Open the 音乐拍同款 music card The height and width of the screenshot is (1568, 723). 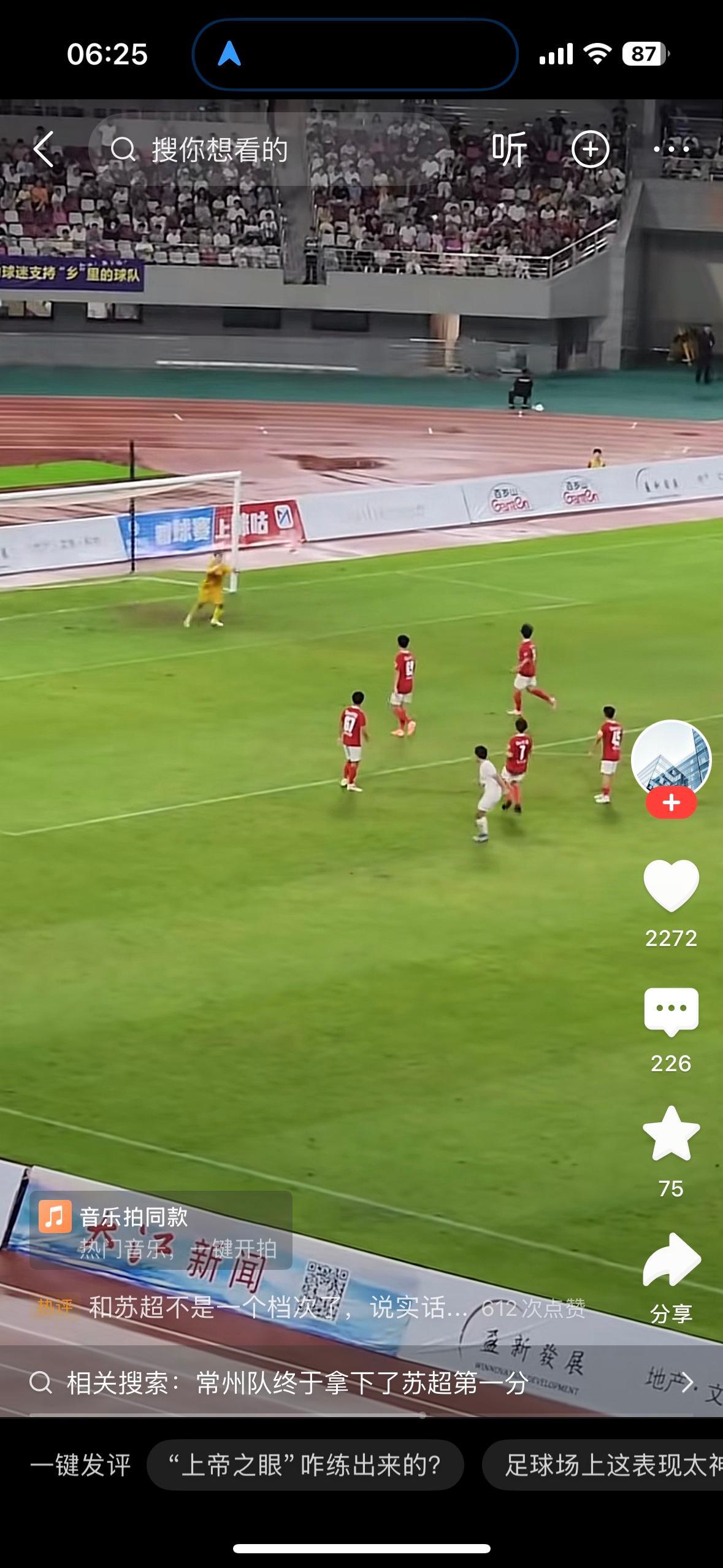pos(161,1230)
